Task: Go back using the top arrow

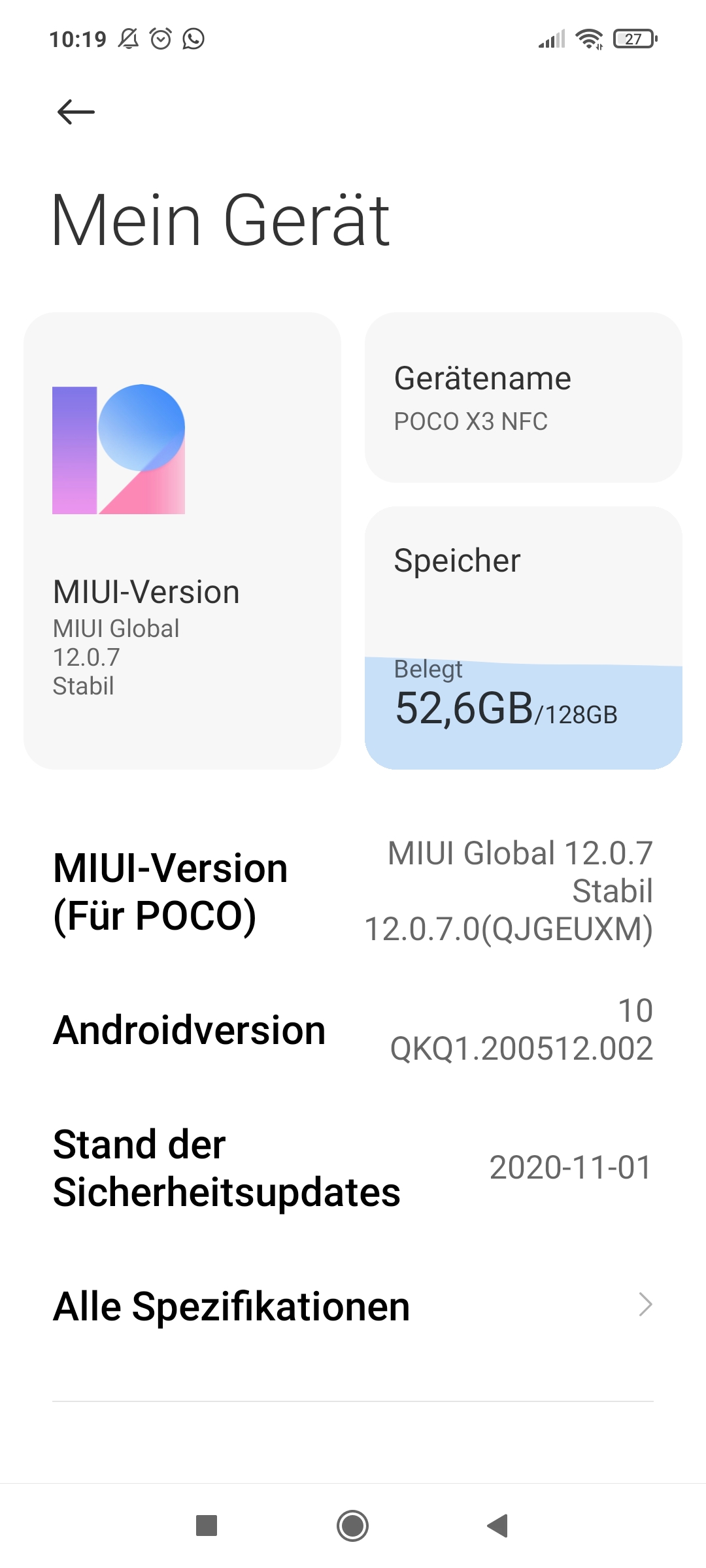Action: 76,112
